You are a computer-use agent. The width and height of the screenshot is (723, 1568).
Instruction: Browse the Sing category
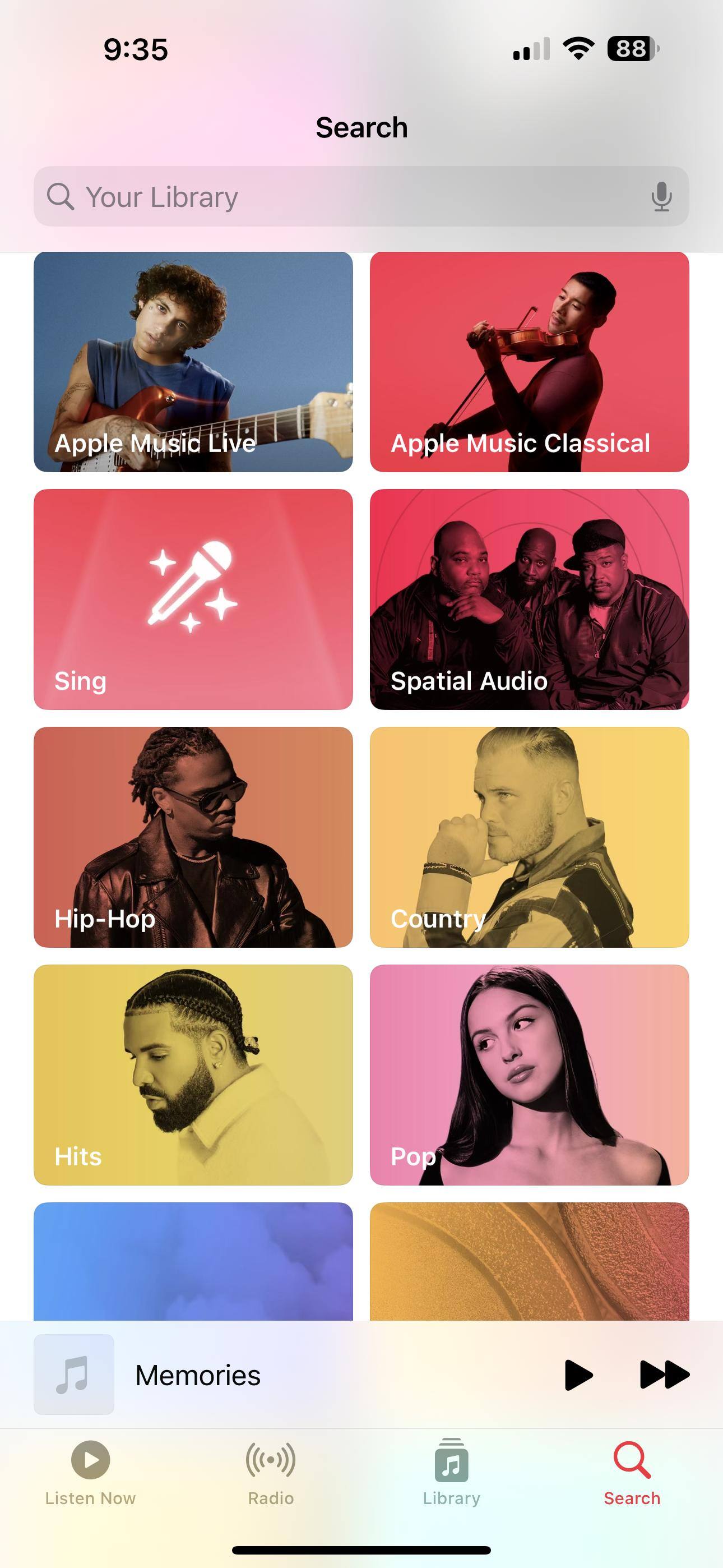(x=193, y=599)
